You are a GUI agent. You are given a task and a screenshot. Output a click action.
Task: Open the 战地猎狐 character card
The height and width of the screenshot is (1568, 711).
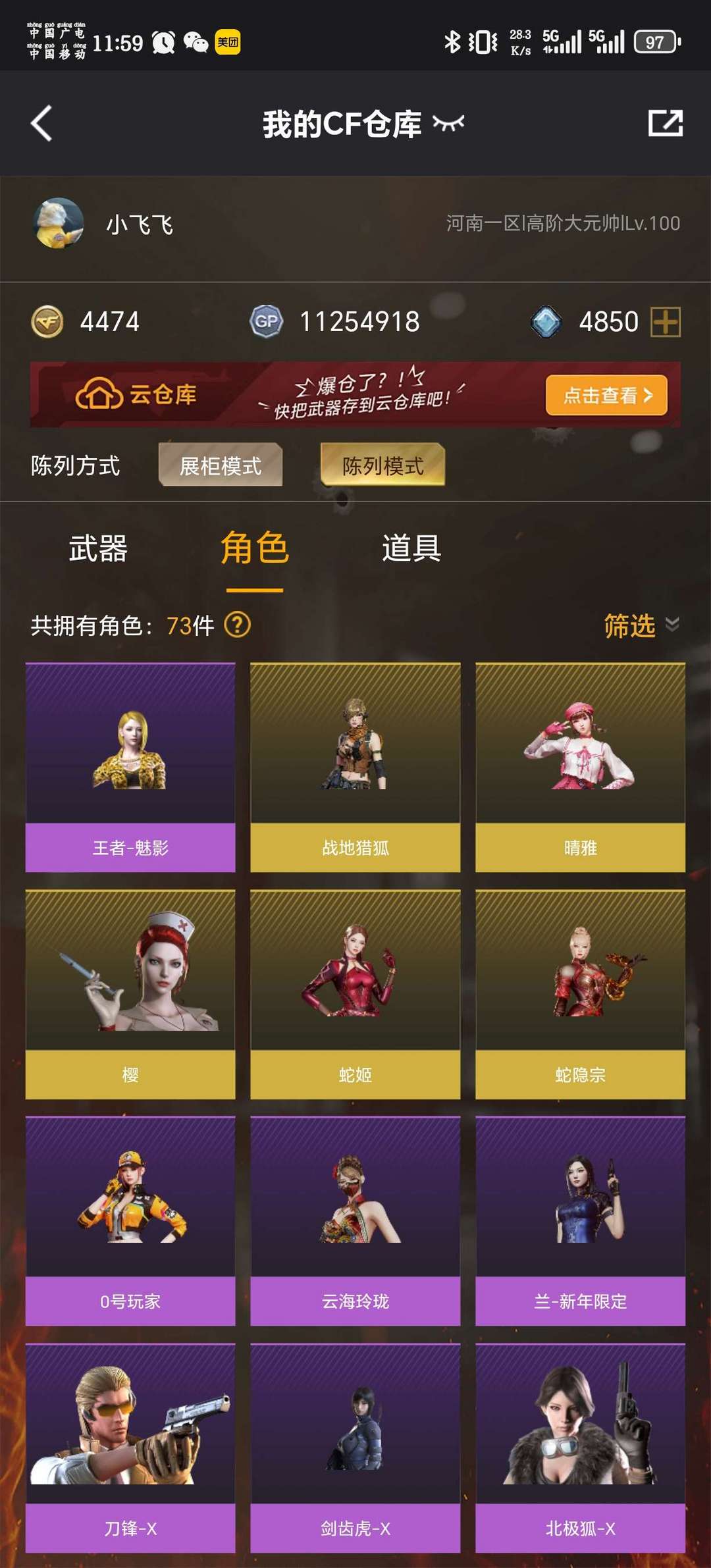click(x=355, y=768)
